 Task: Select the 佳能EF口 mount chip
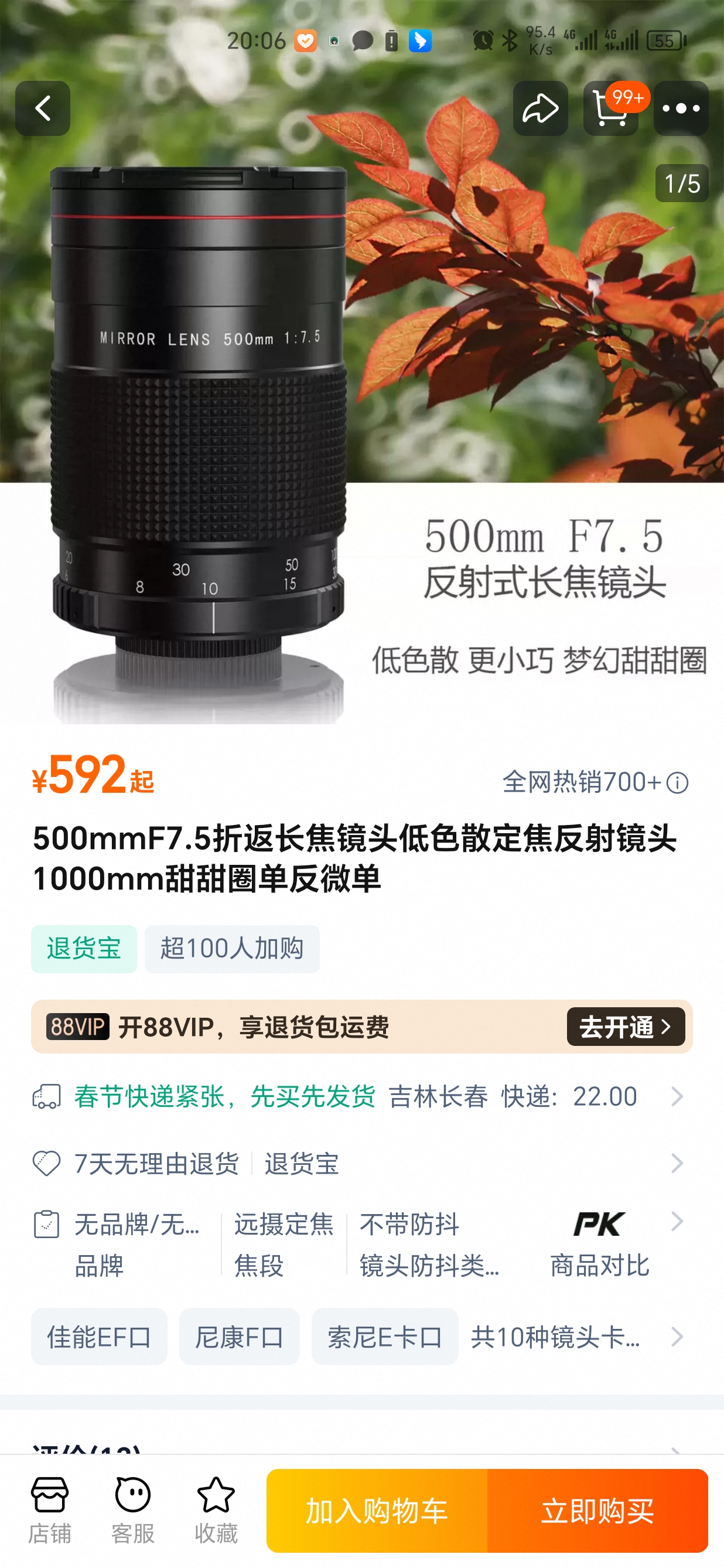pyautogui.click(x=98, y=1337)
